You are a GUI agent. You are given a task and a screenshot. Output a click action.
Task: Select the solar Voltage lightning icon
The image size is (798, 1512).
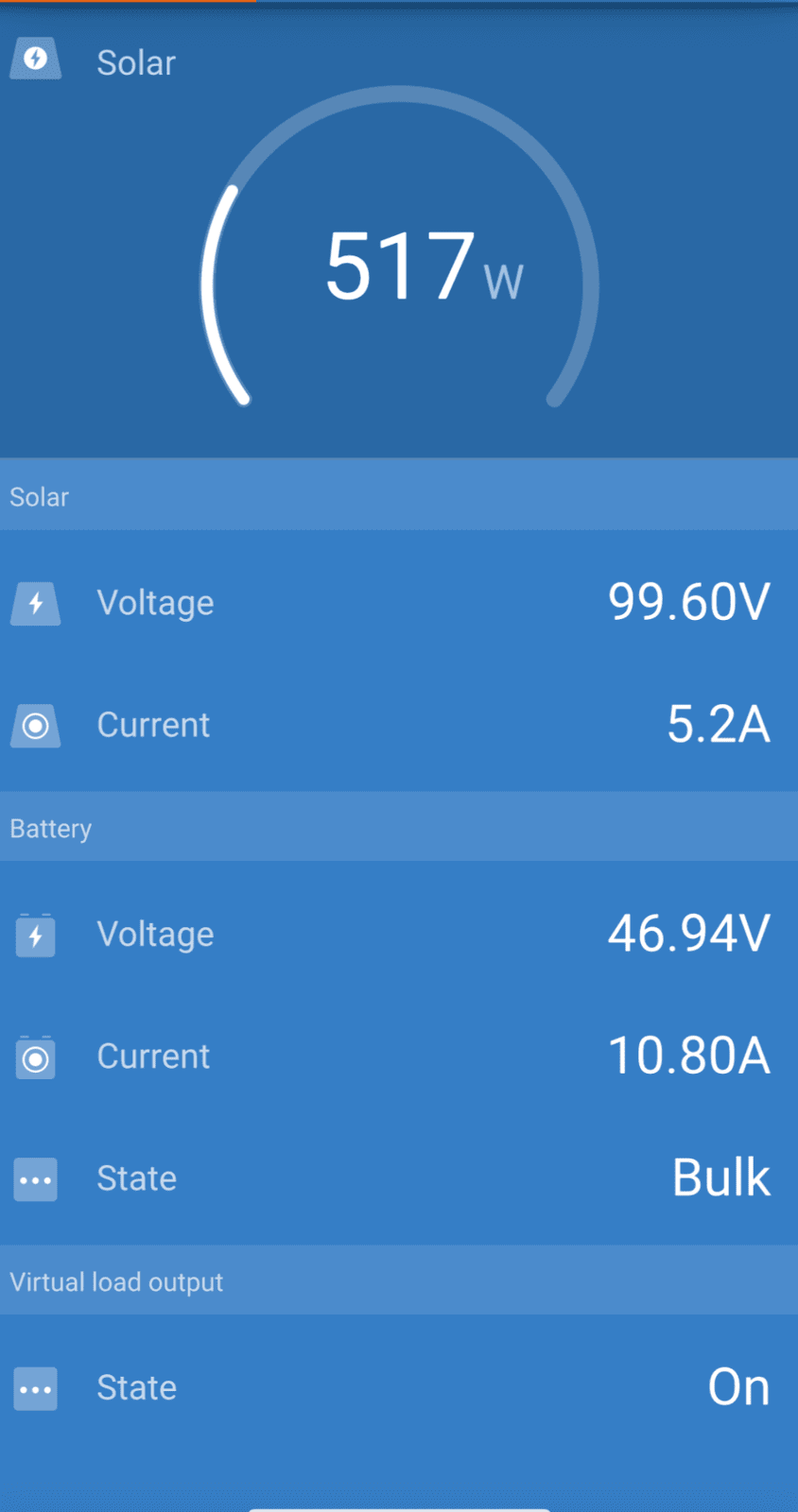pyautogui.click(x=35, y=604)
